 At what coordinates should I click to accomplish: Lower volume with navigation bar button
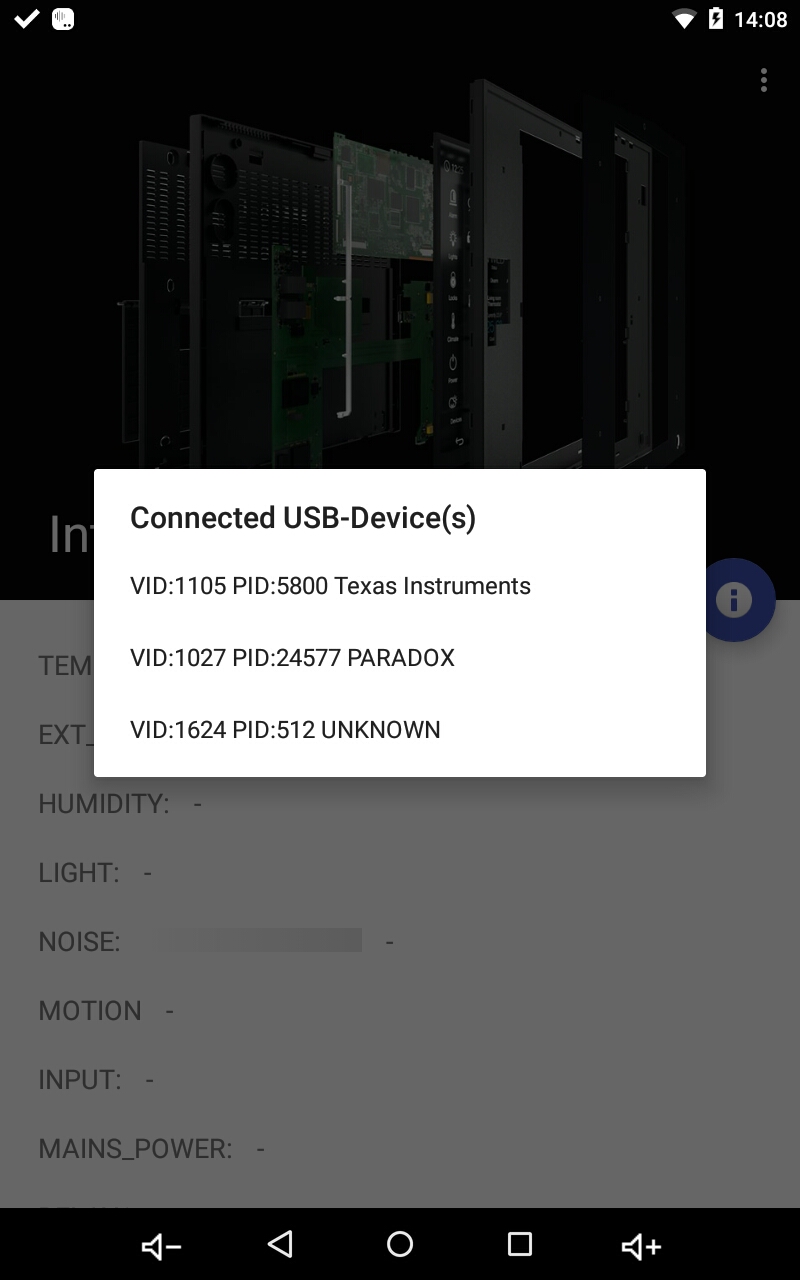coord(160,1245)
